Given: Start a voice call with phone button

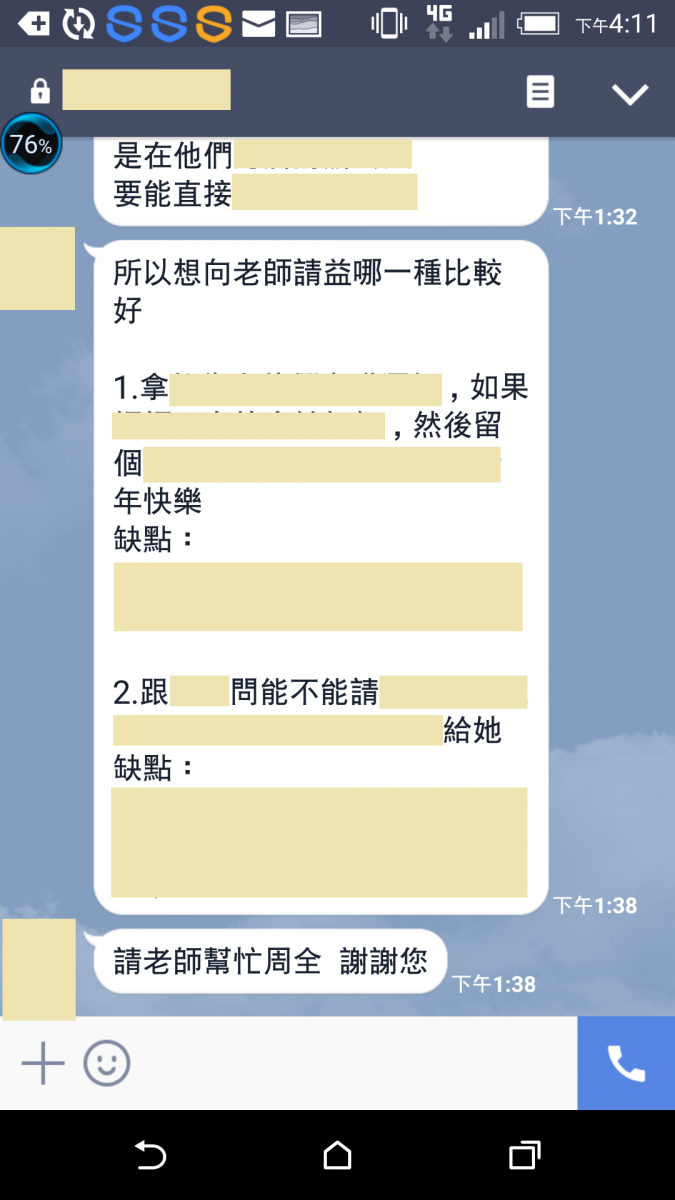Looking at the screenshot, I should (626, 1063).
